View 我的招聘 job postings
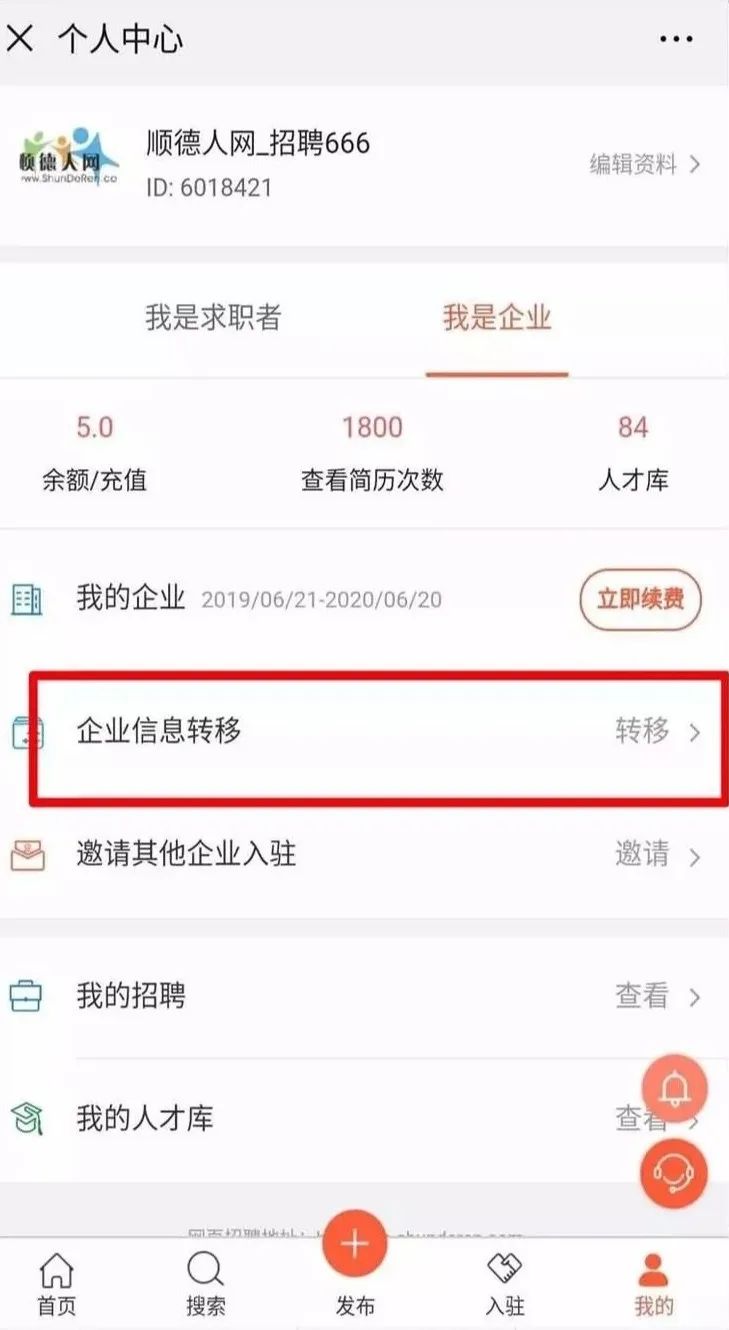 tap(364, 996)
